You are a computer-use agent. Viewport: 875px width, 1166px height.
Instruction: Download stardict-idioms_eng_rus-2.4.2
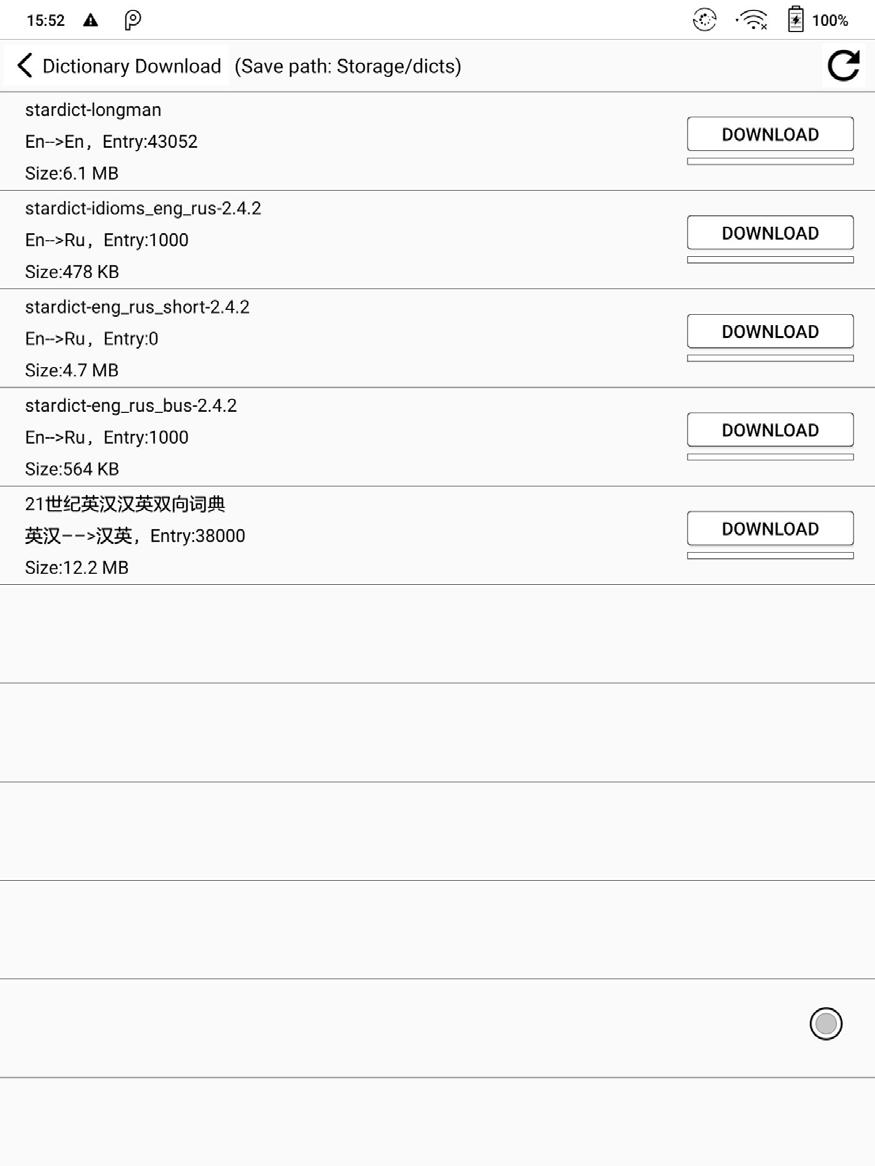[769, 233]
